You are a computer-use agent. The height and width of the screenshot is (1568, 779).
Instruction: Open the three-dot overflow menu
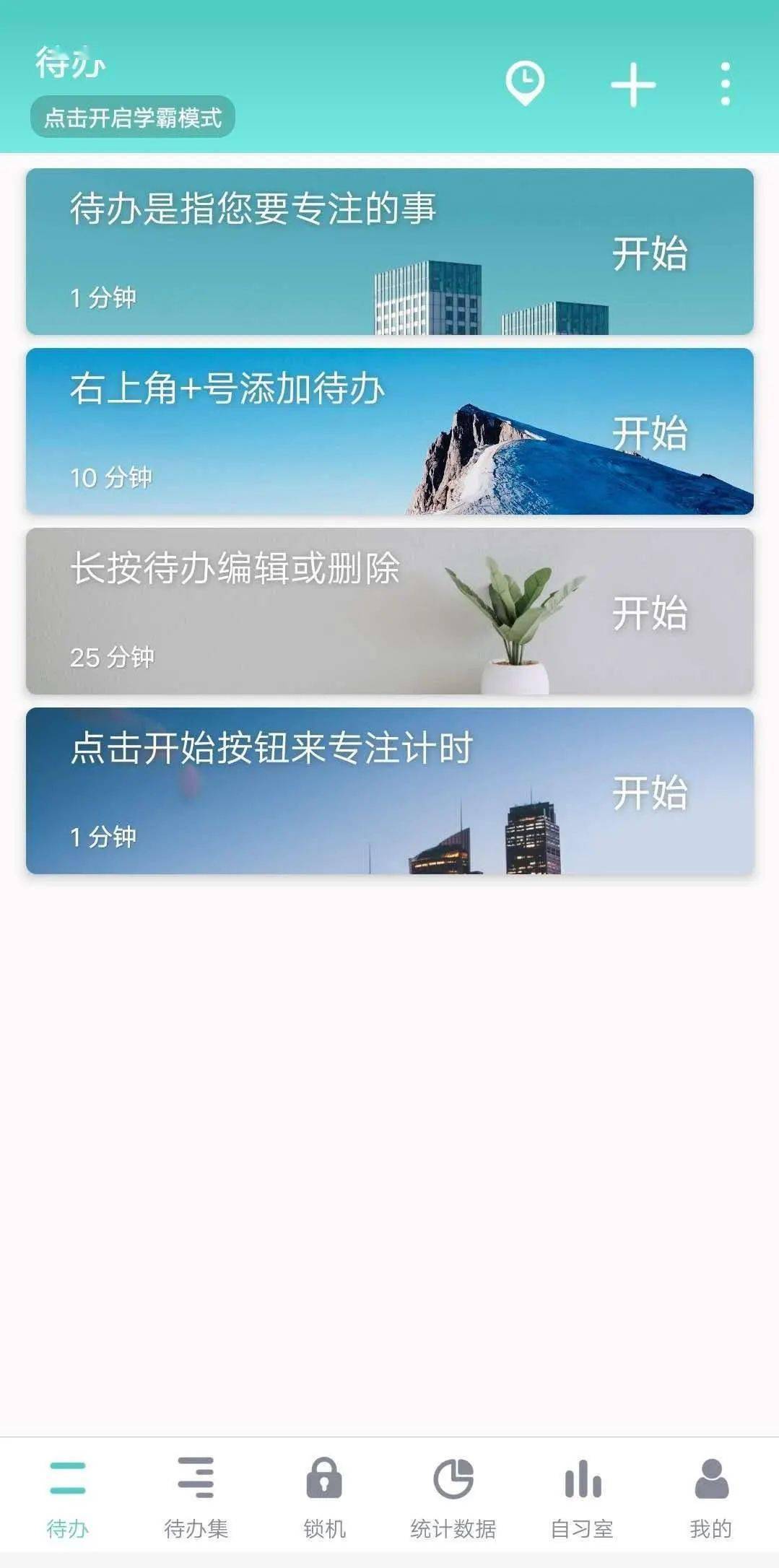(725, 84)
